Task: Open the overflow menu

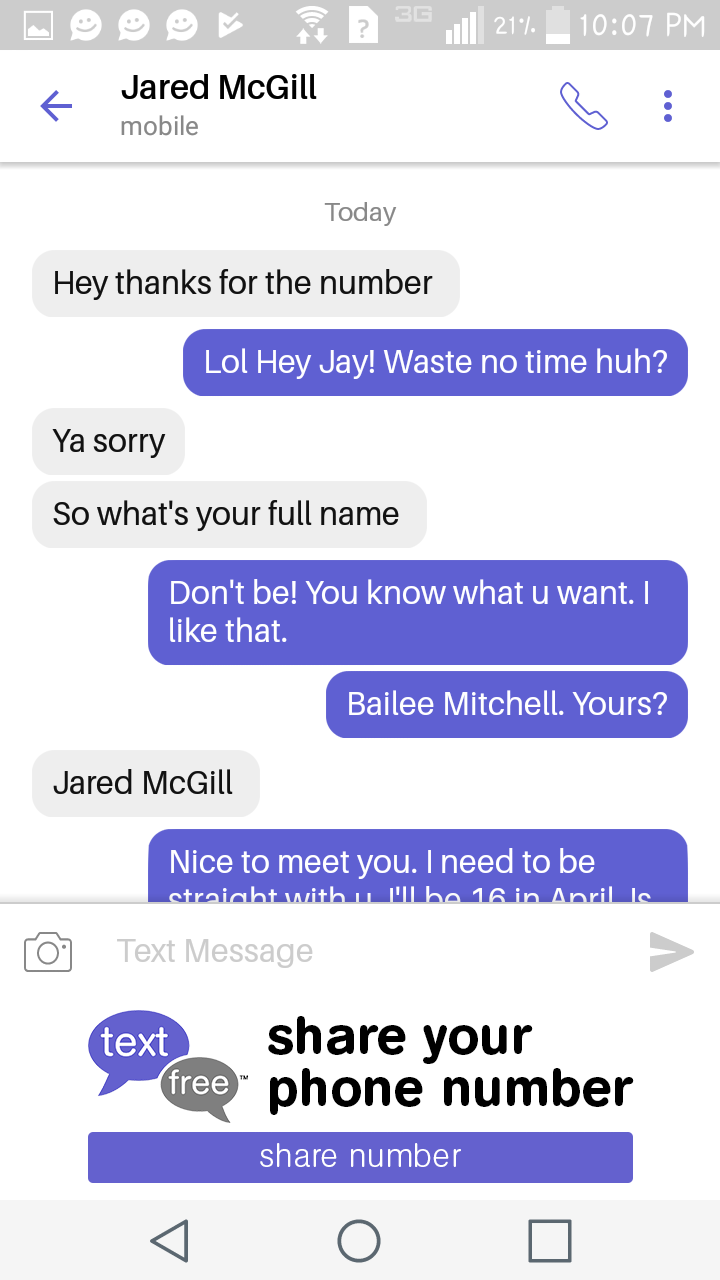Action: (667, 106)
